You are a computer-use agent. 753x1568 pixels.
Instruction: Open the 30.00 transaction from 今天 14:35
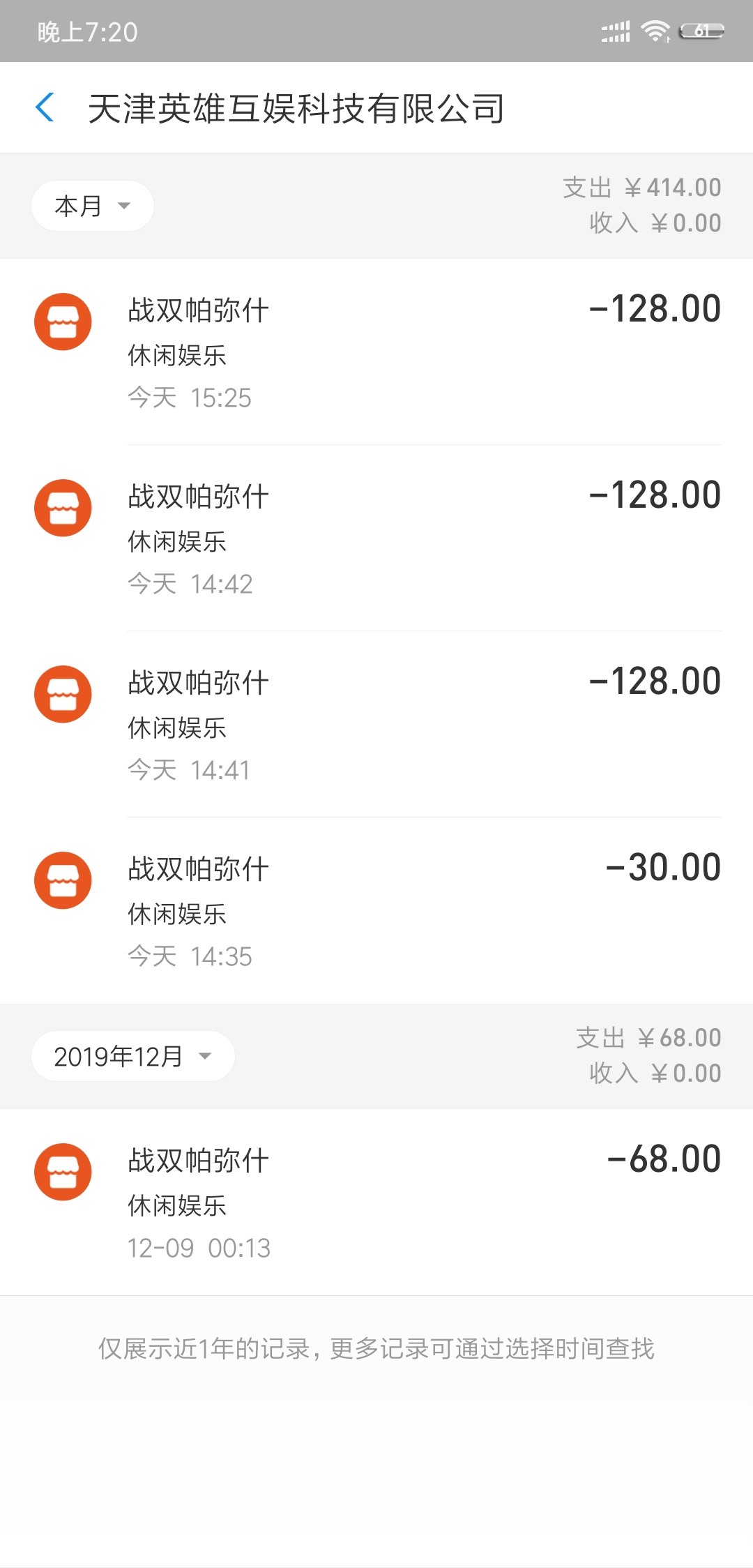pos(376,911)
